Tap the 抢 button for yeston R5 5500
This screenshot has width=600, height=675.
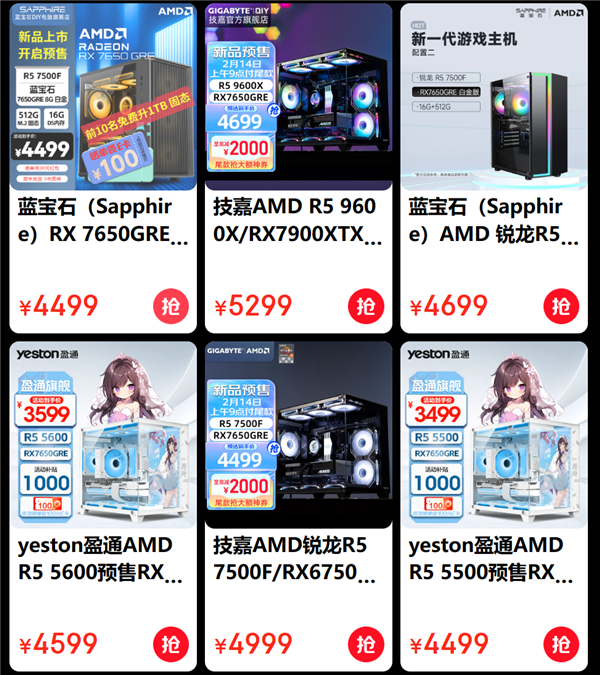coord(560,643)
